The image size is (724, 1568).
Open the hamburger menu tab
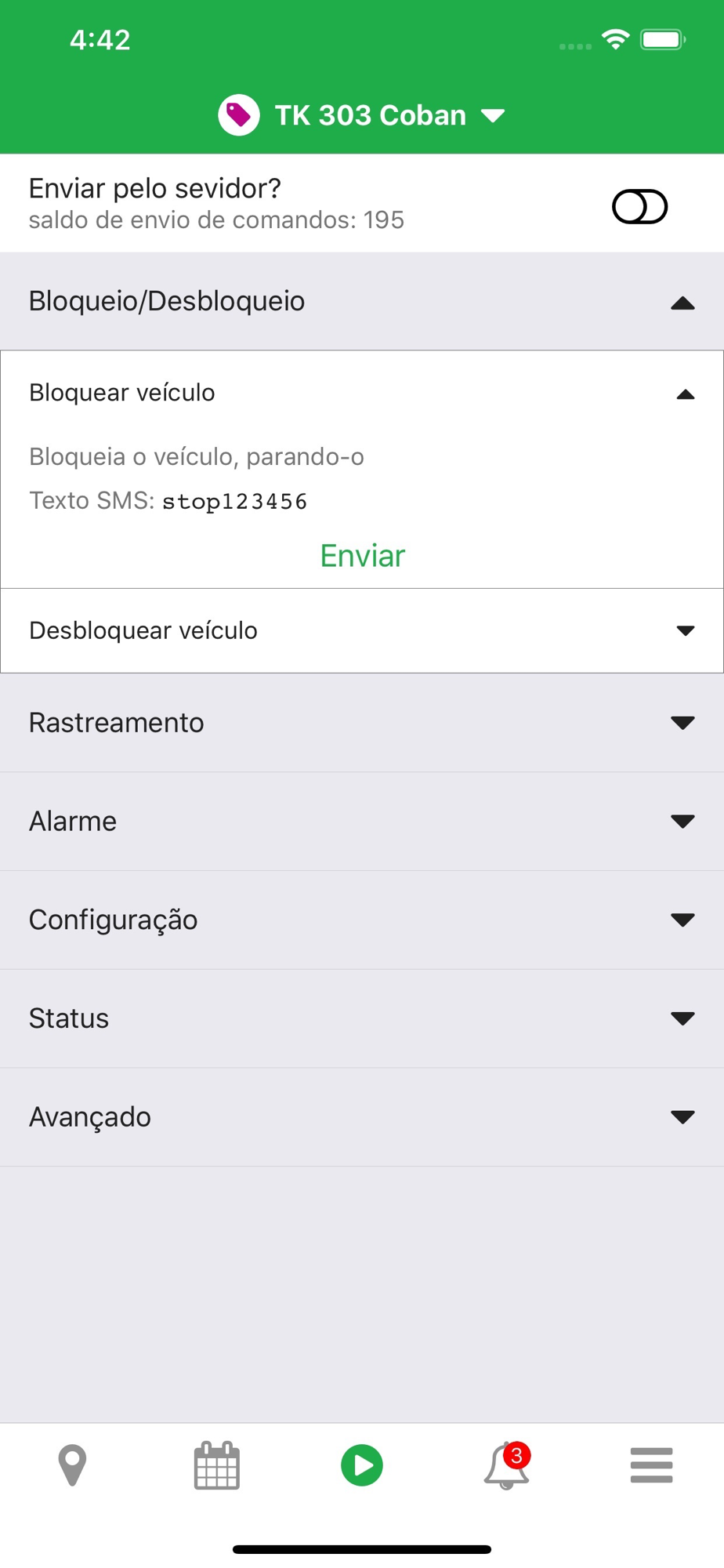[x=652, y=1465]
